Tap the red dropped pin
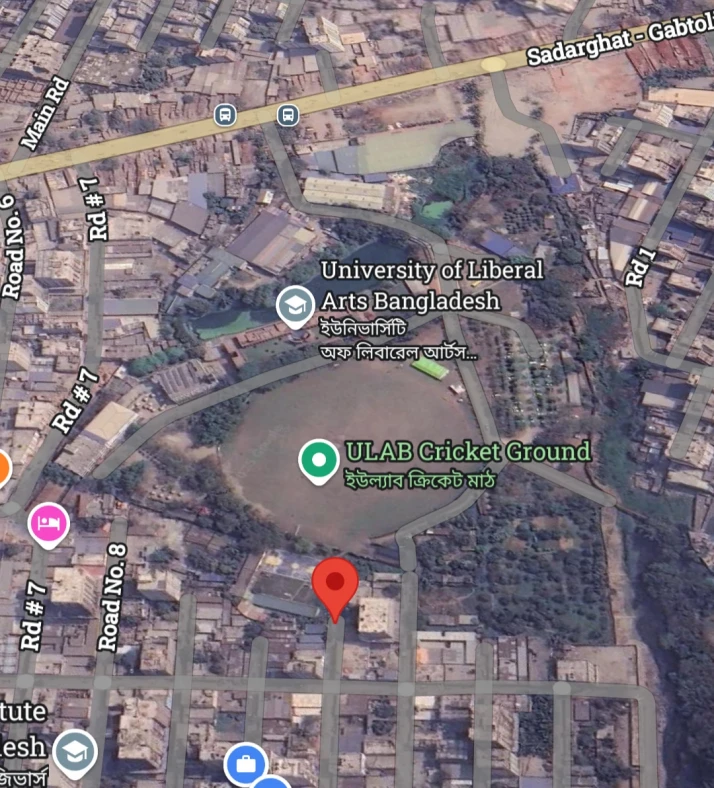This screenshot has height=788, width=714. coord(335,585)
